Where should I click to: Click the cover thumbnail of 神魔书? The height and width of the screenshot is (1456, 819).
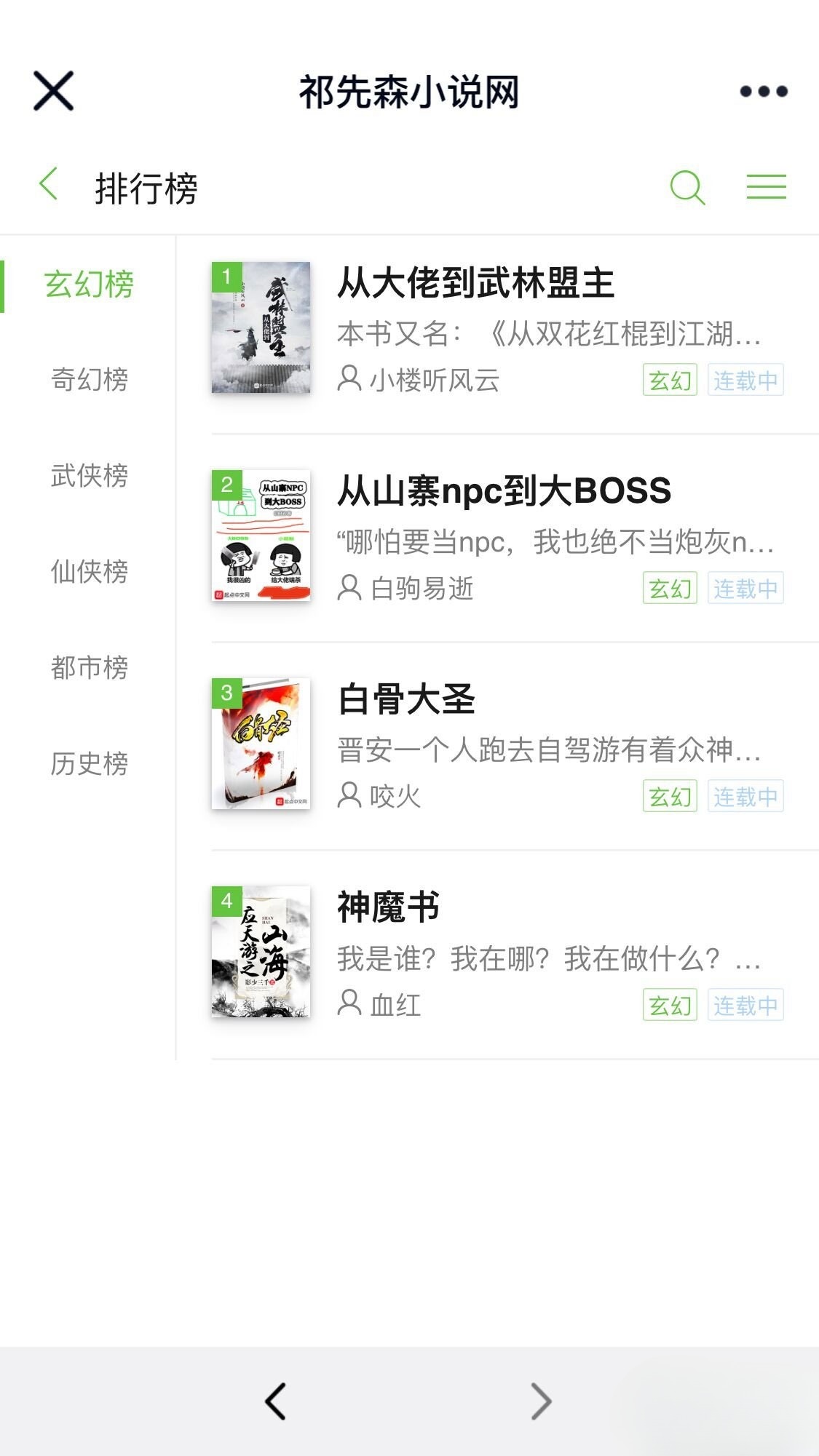(261, 952)
